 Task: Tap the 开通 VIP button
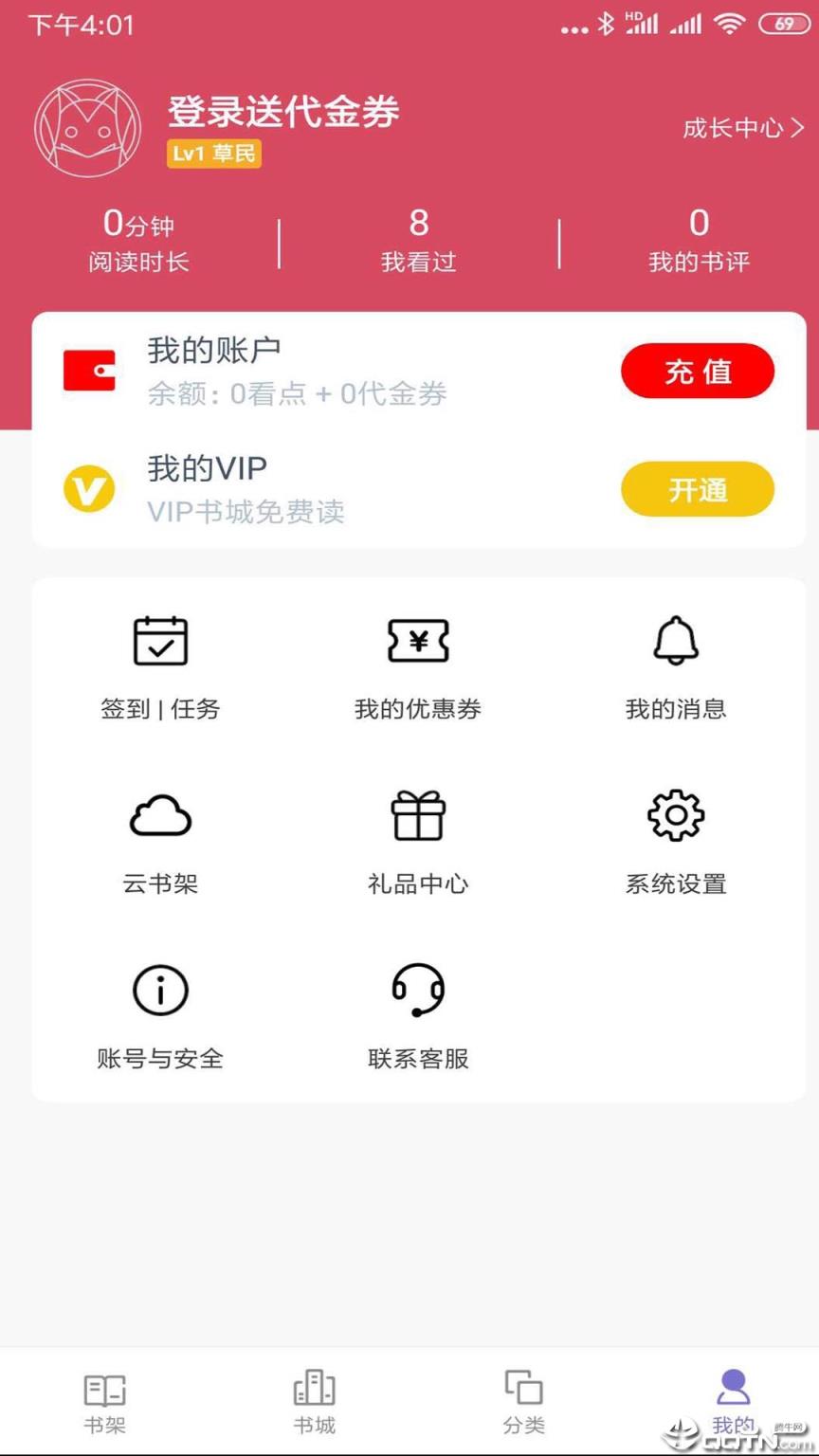click(698, 489)
